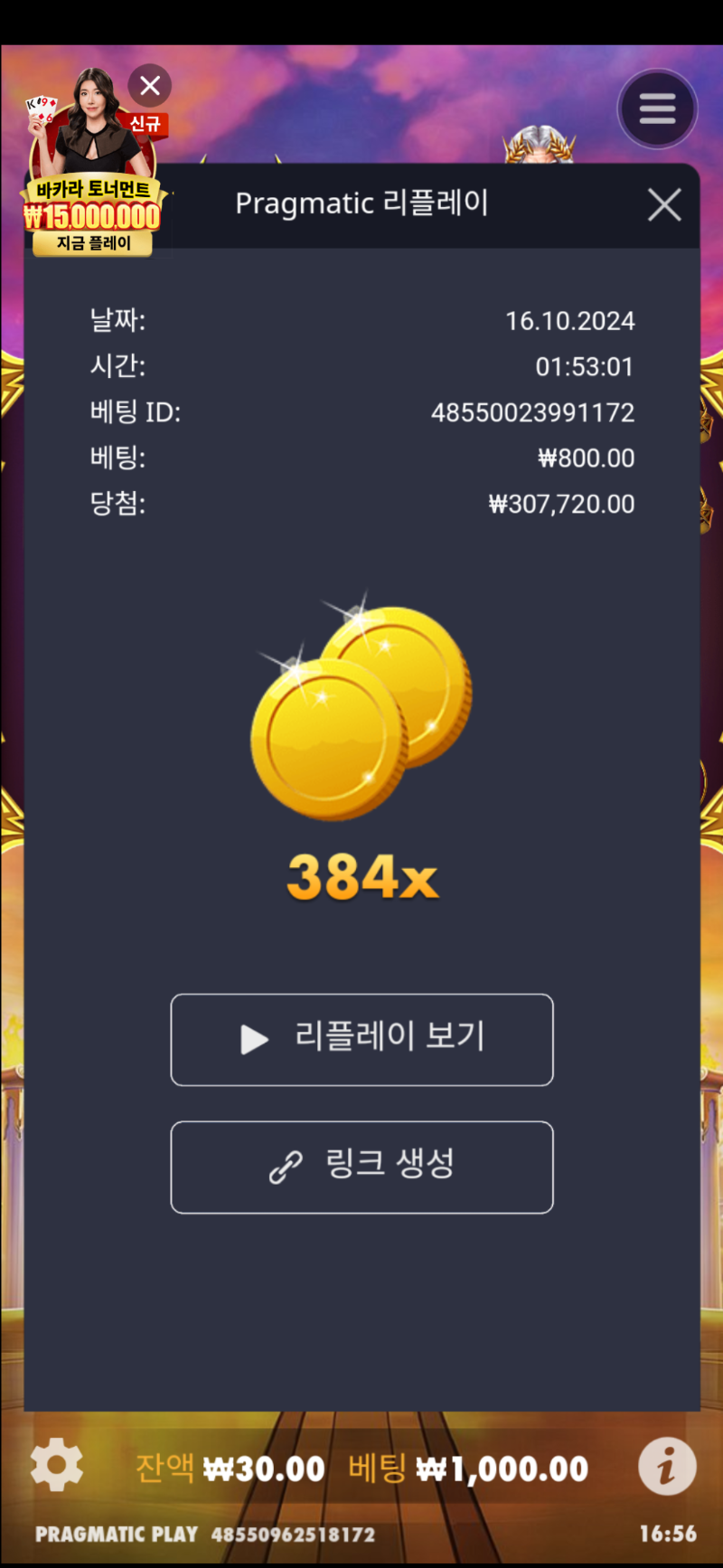Close the Pragmatic 리플레이 dialog
723x1568 pixels.
pos(664,205)
